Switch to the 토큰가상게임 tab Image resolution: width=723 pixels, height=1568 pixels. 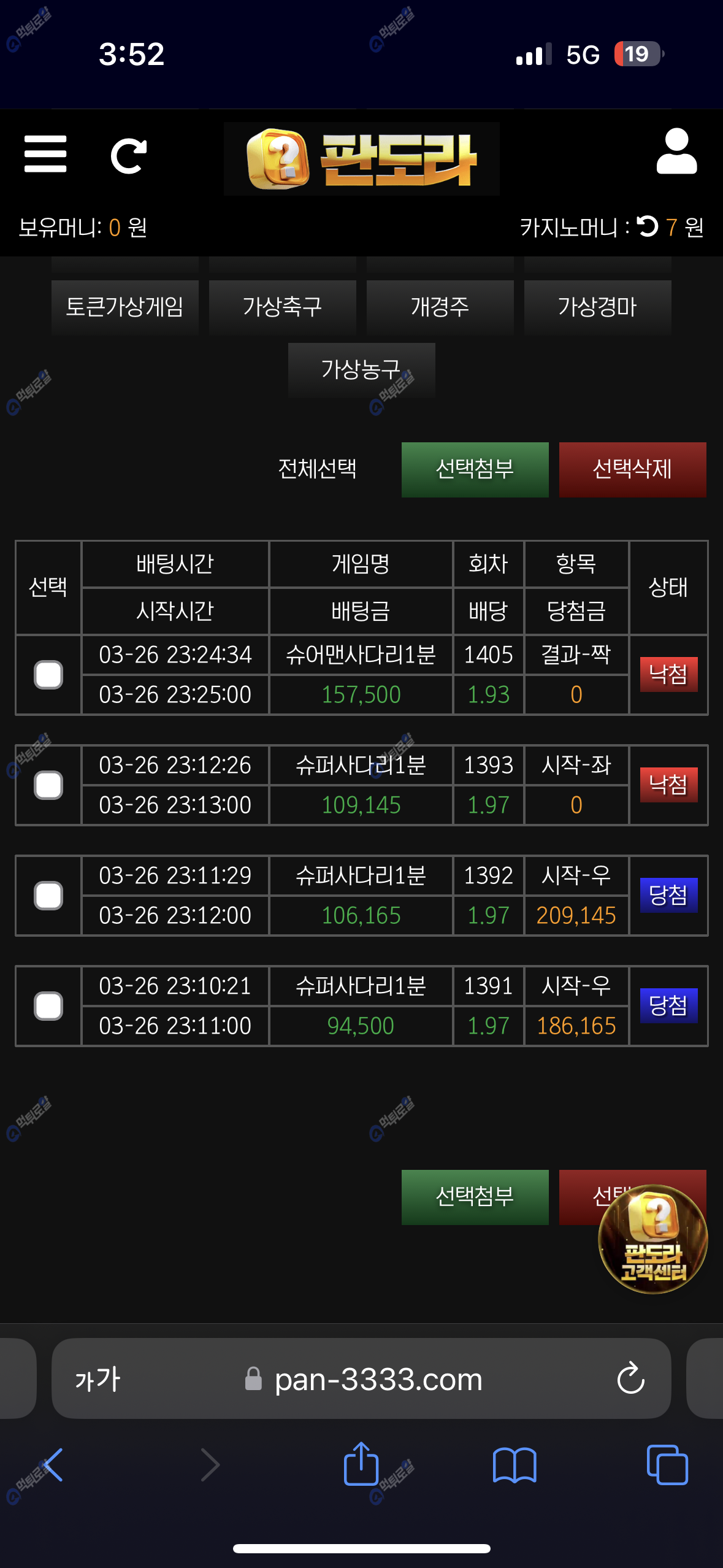coord(124,307)
